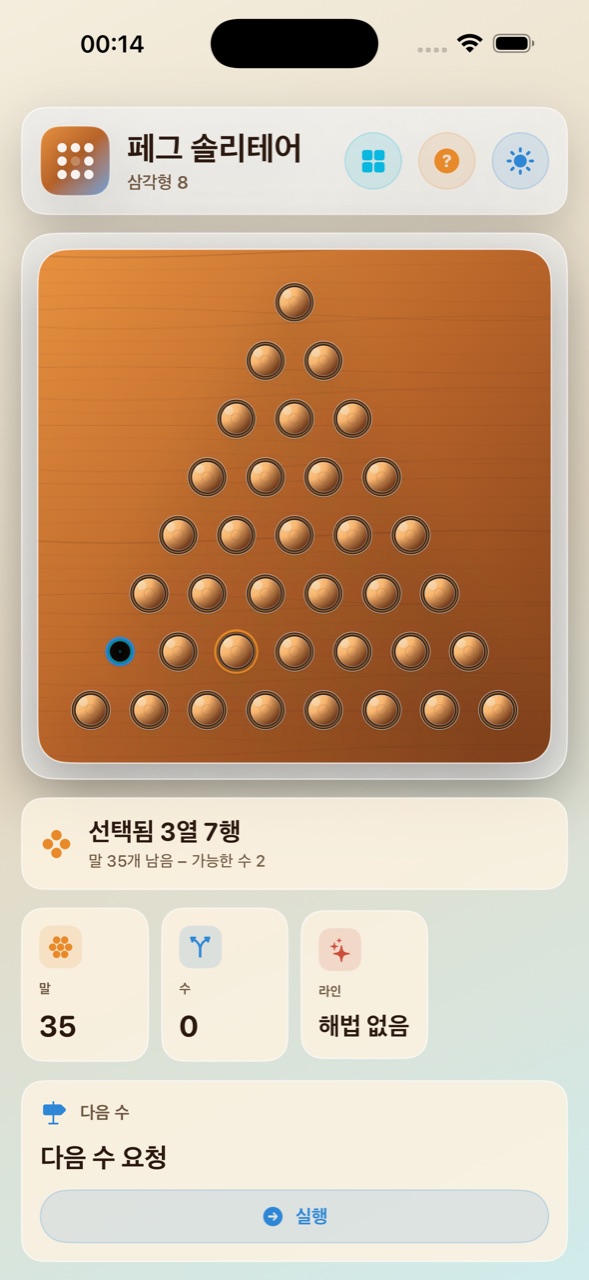The image size is (589, 1280).
Task: Tap the 라인 해법 없음 card
Action: click(x=364, y=985)
